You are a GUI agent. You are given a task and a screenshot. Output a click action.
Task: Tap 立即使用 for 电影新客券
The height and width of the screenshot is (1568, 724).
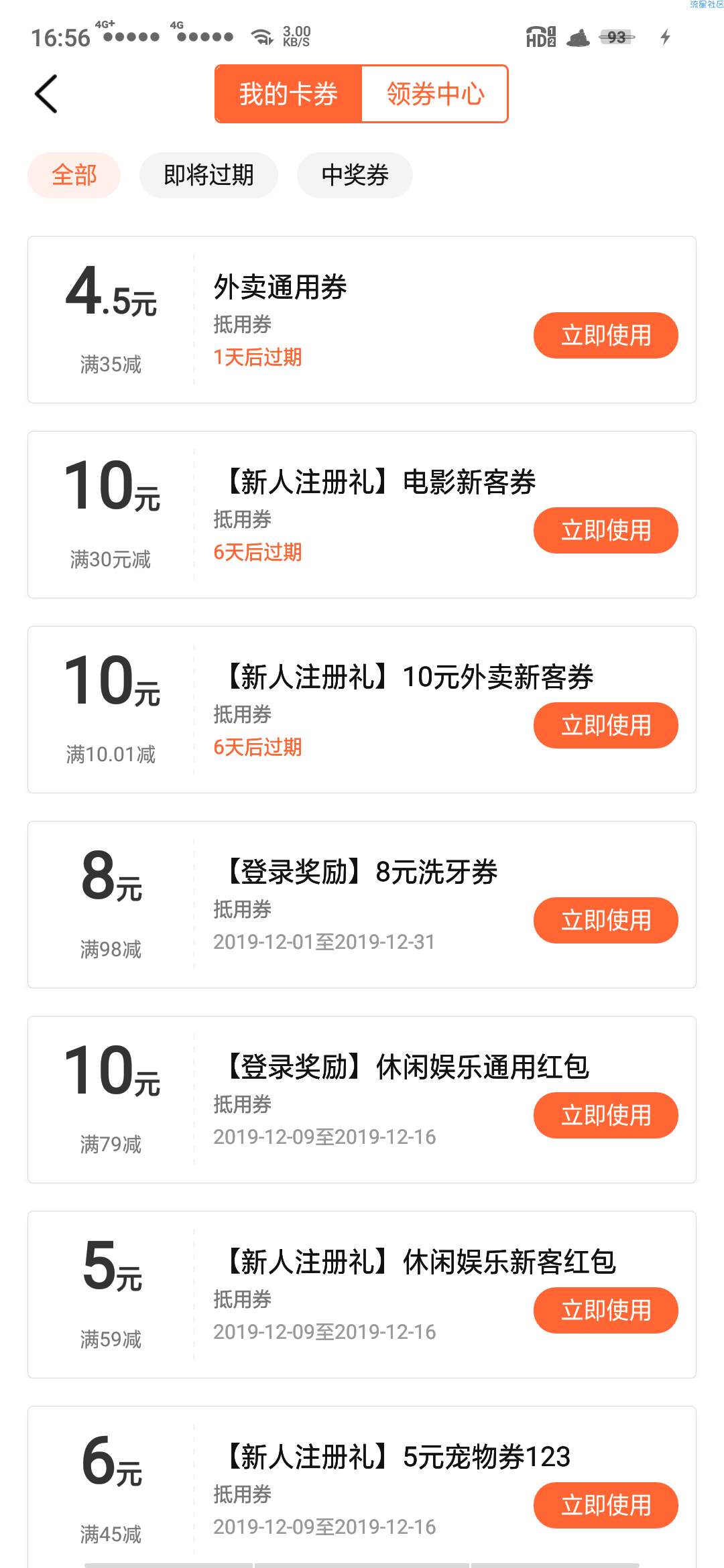606,530
